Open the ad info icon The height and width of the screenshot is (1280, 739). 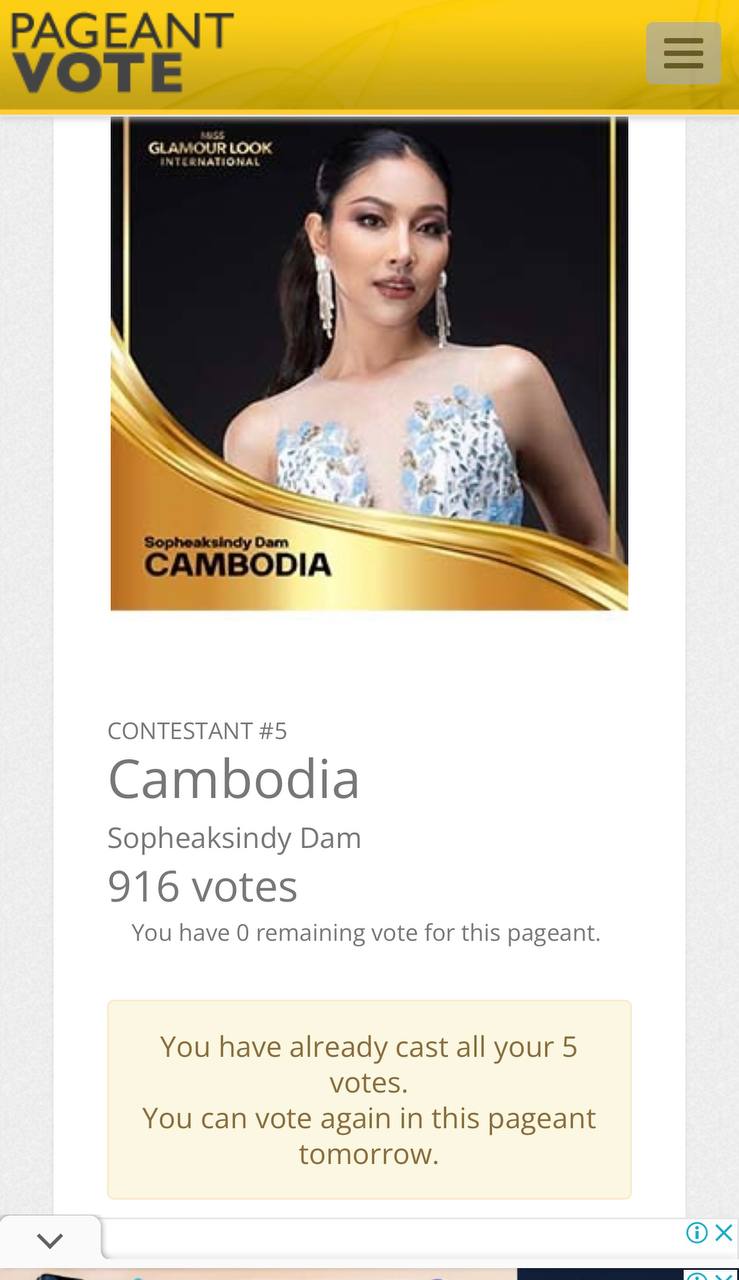[x=697, y=1232]
